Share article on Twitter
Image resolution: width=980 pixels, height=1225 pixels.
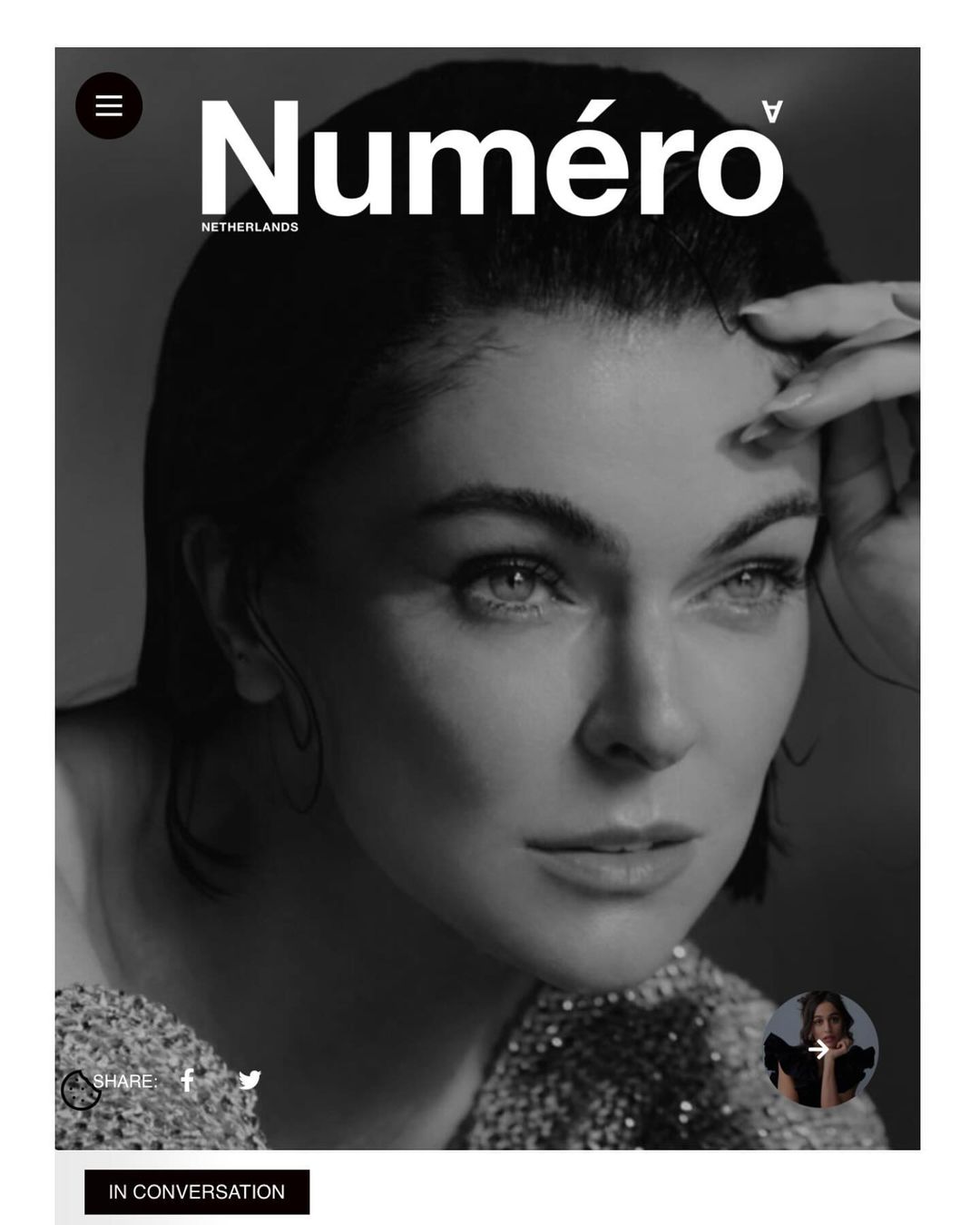coord(250,1080)
